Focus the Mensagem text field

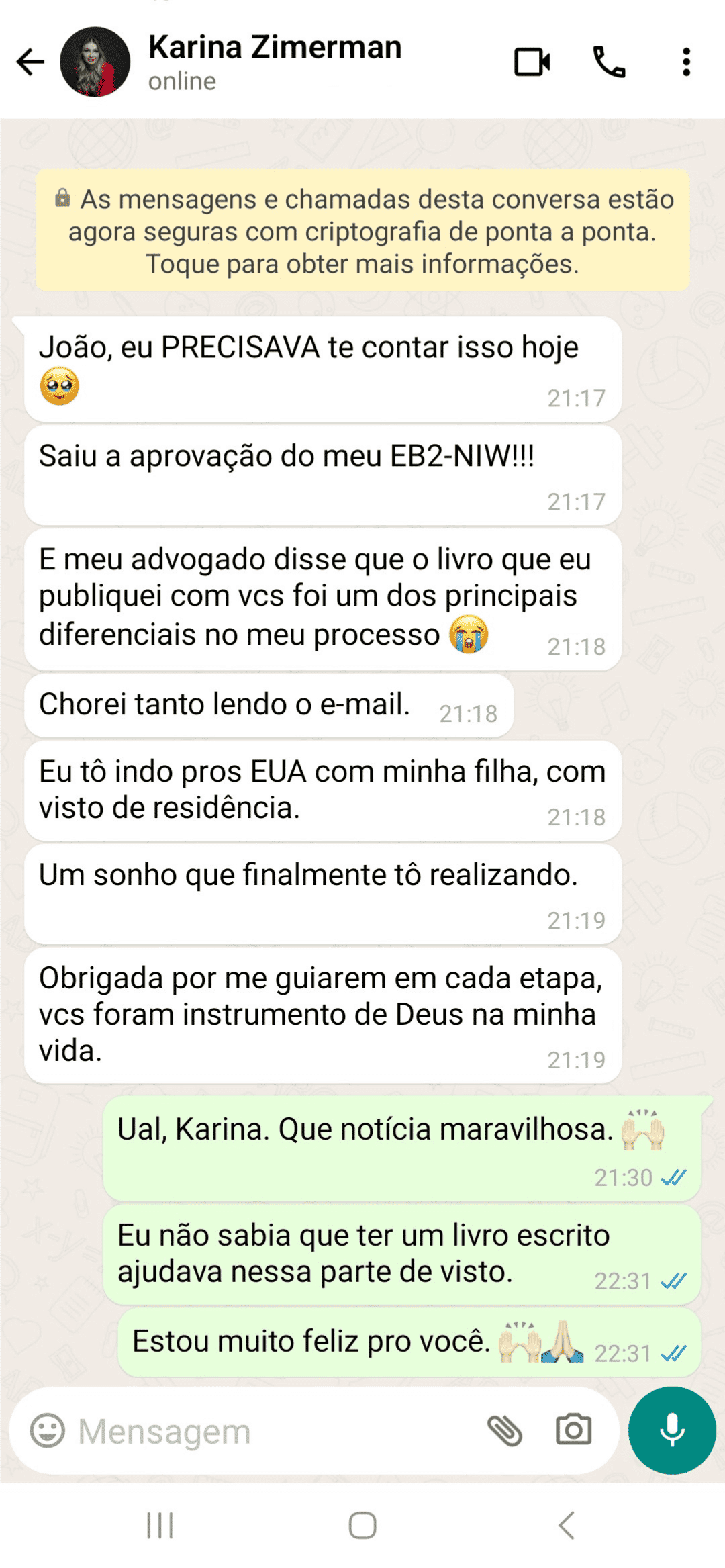[x=269, y=1431]
